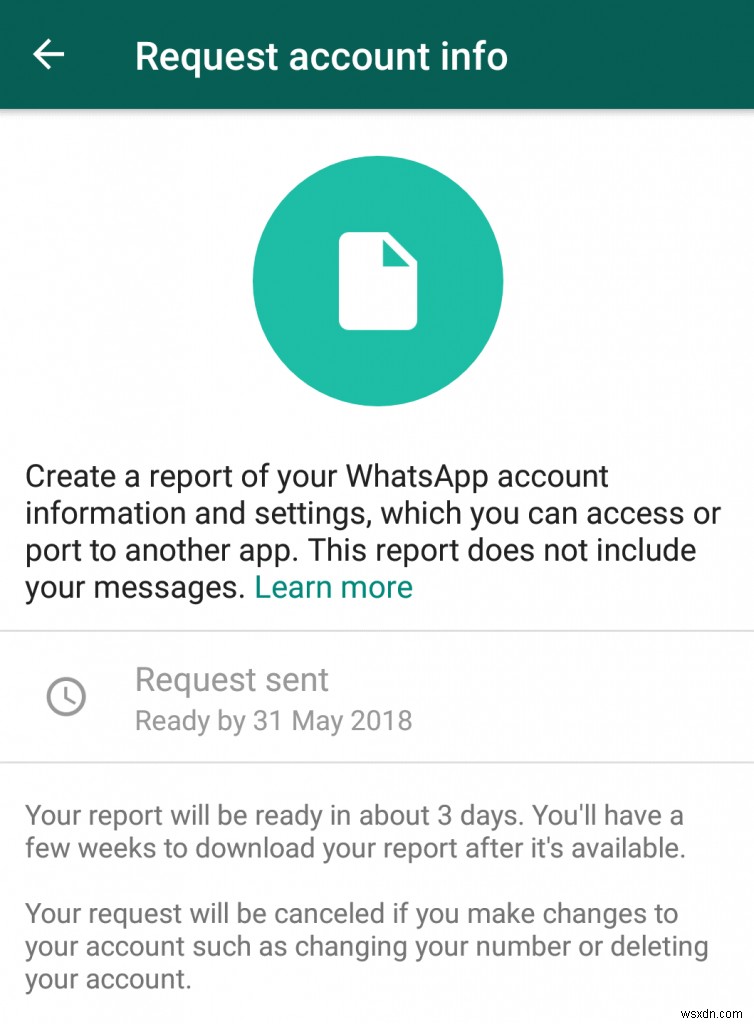This screenshot has height=1024, width=754.
Task: Tap the navigation arrow in the header bar
Action: [x=48, y=55]
